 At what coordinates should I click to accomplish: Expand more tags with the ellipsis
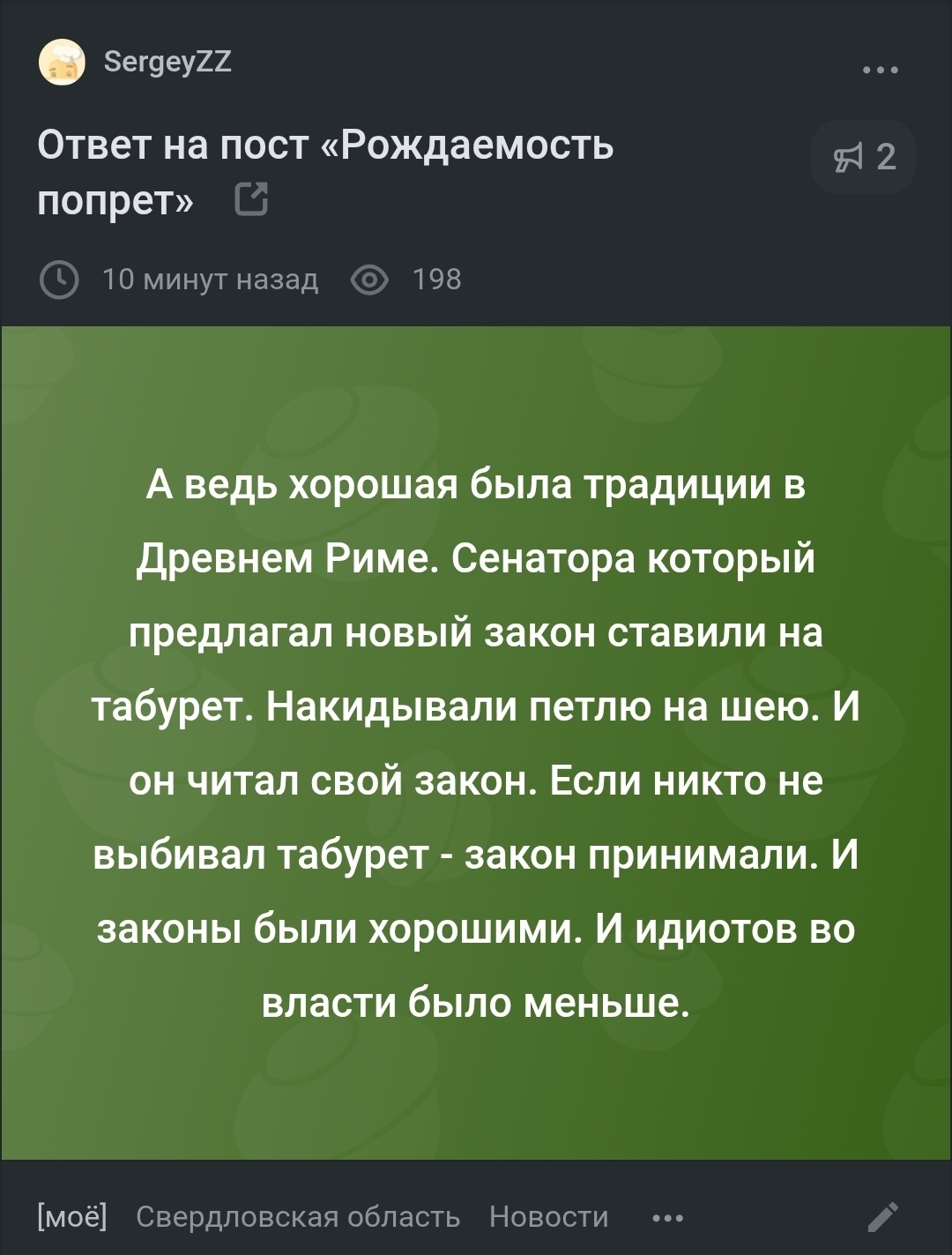click(667, 1218)
